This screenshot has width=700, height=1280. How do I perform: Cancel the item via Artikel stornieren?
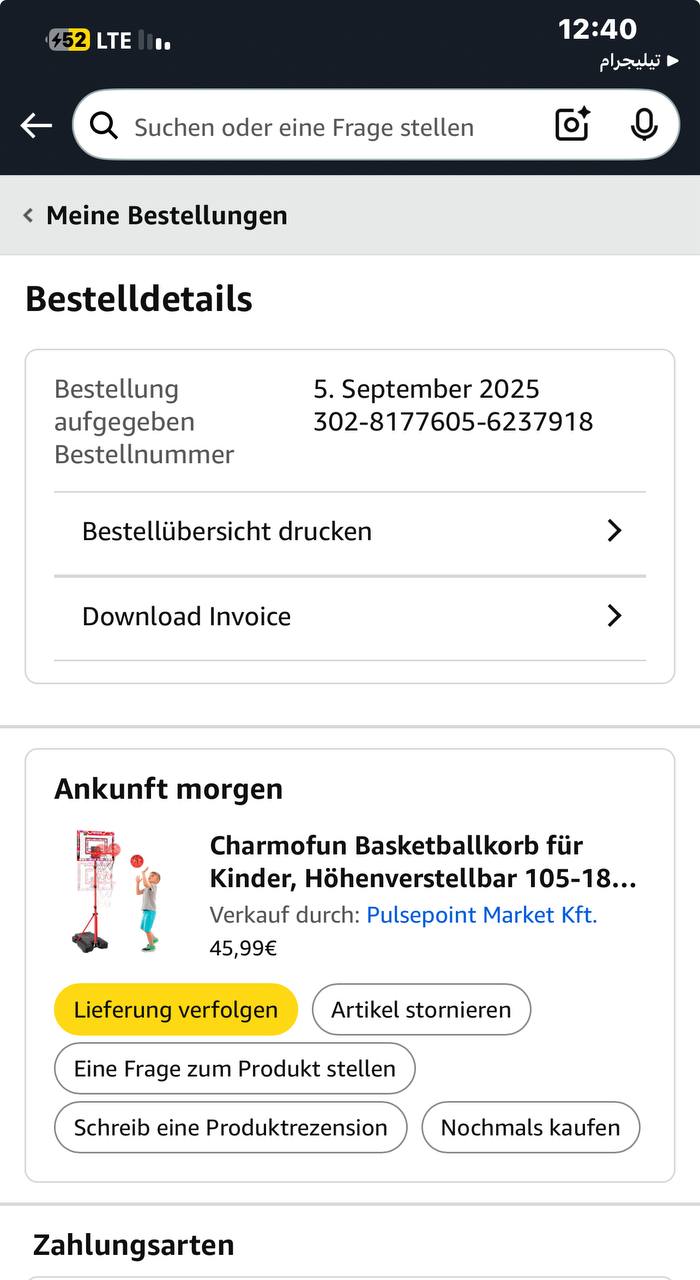click(x=421, y=1009)
